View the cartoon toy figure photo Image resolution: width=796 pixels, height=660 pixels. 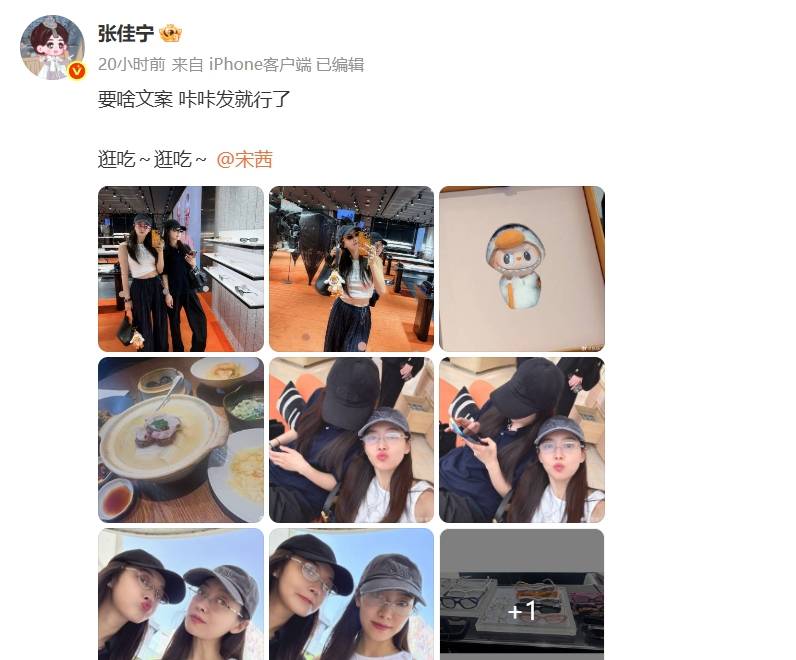522,268
